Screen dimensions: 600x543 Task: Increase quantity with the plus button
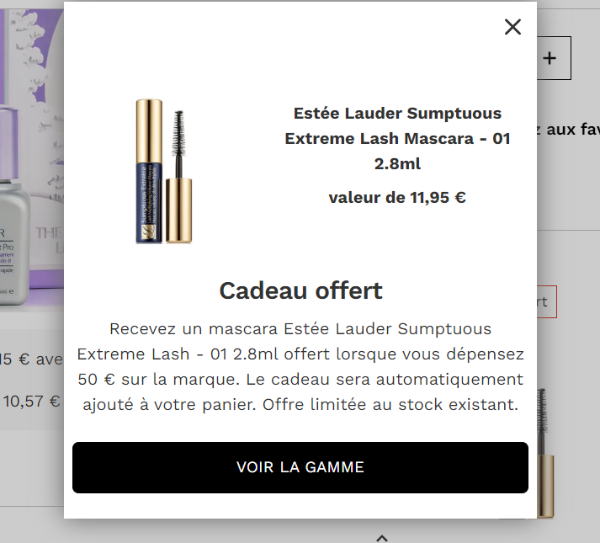click(x=551, y=58)
